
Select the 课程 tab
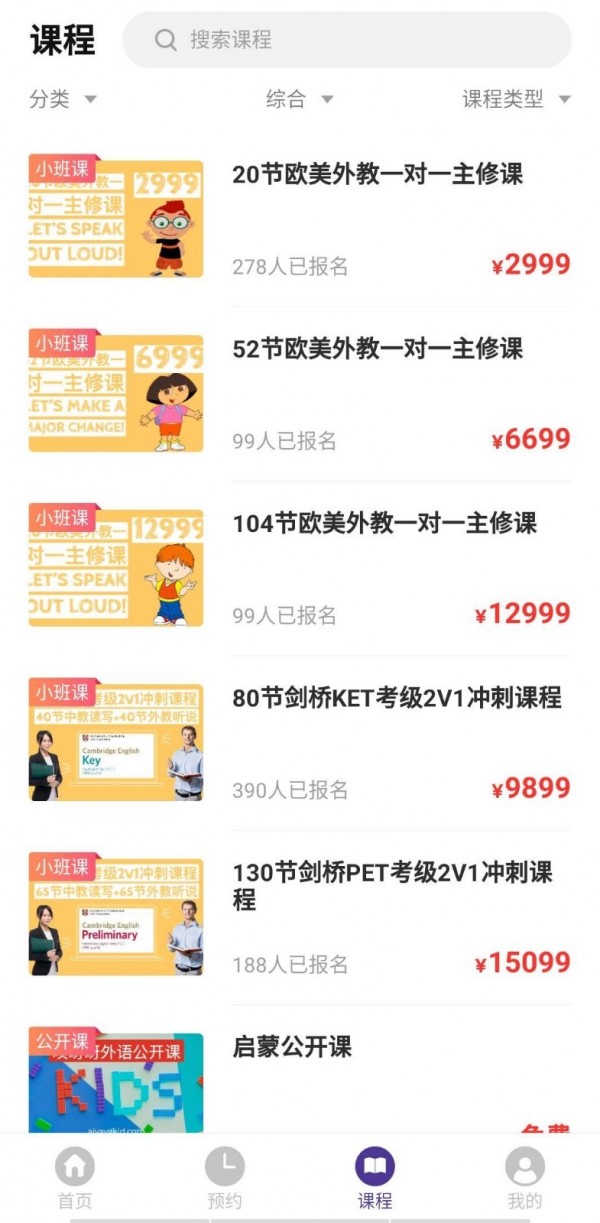tap(375, 1178)
